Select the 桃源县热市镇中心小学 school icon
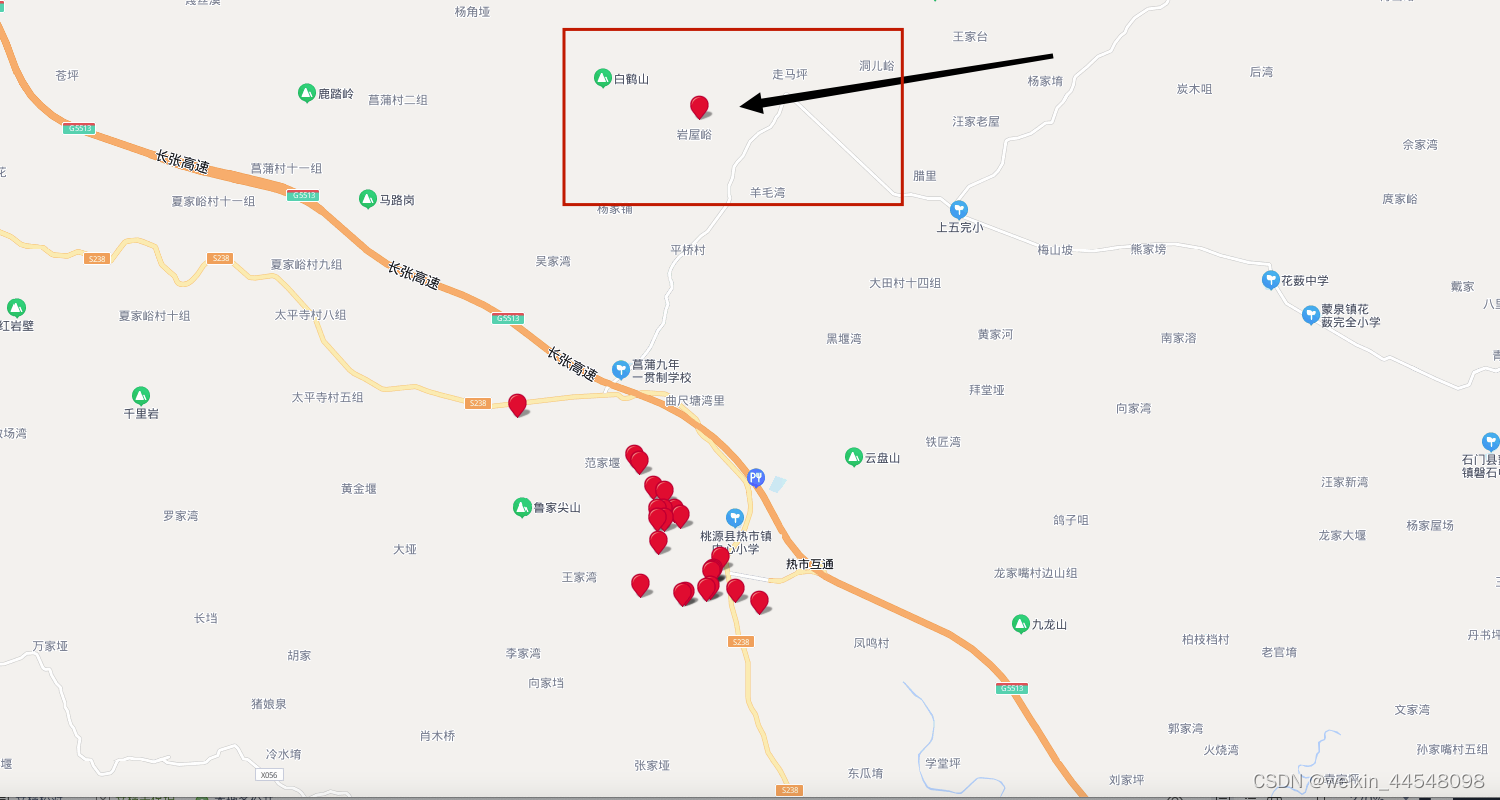The height and width of the screenshot is (800, 1500). tap(735, 517)
